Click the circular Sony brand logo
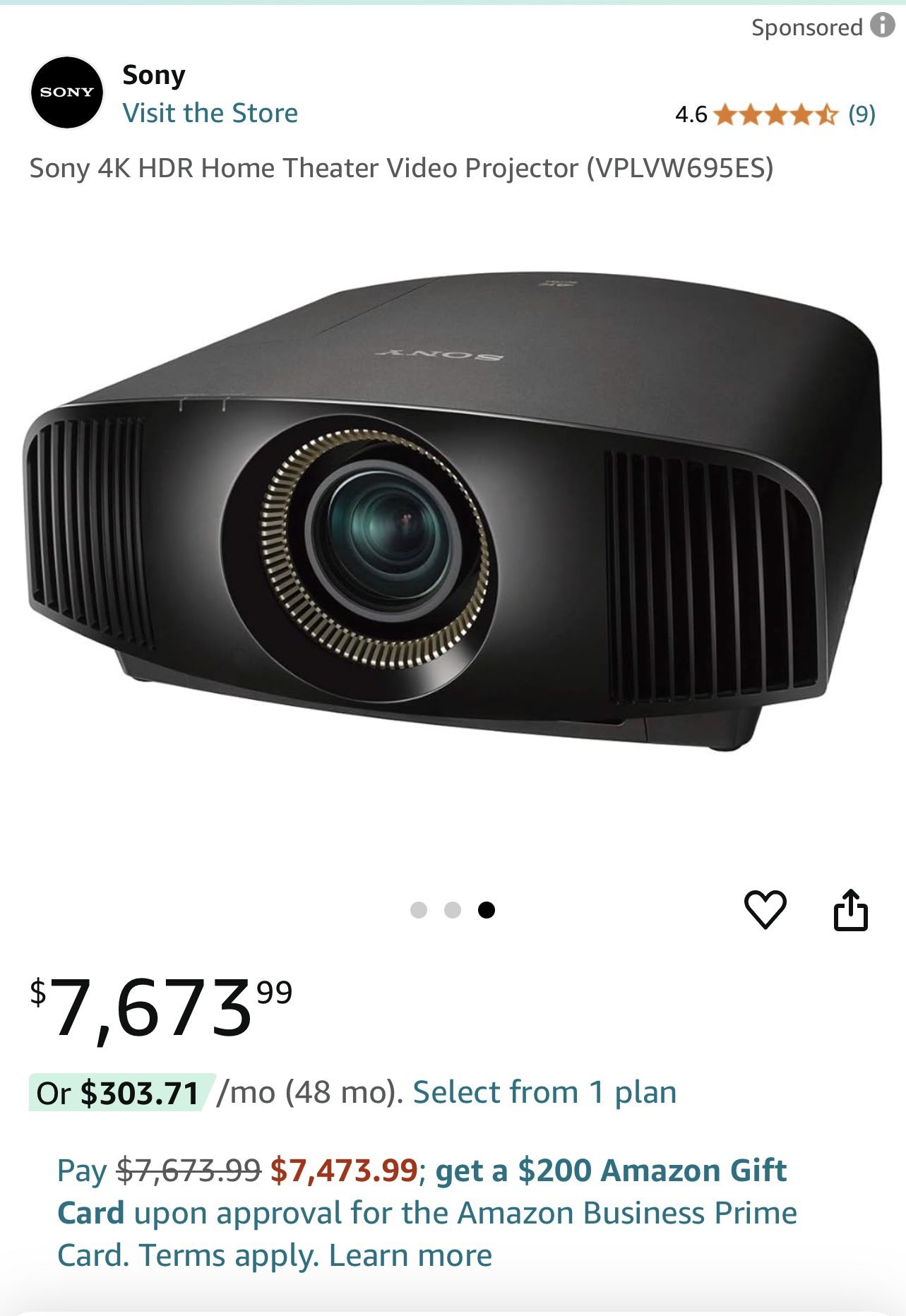Screen dimensions: 906x1316 (65, 90)
